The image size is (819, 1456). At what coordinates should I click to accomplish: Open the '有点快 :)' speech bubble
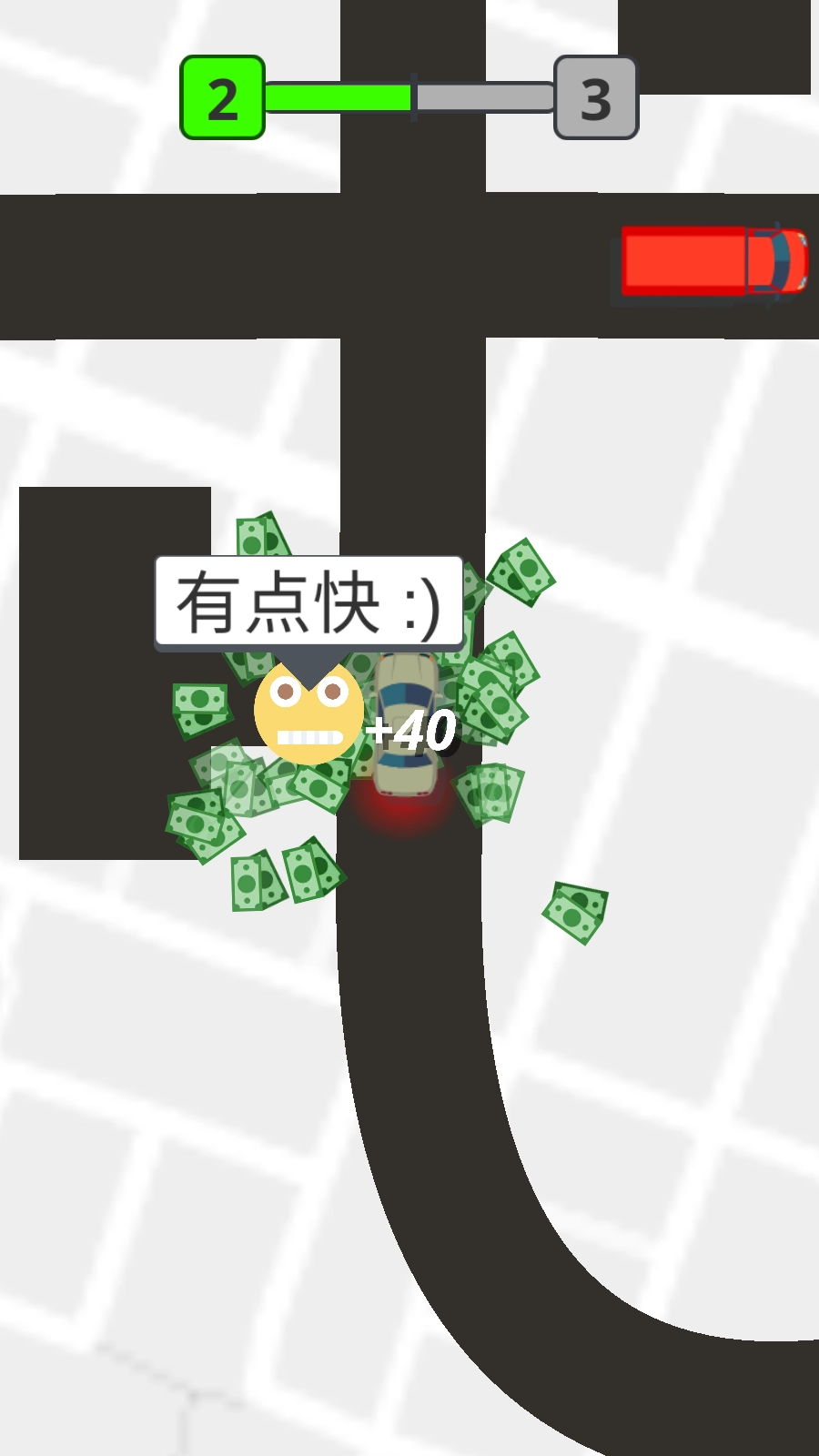click(309, 601)
